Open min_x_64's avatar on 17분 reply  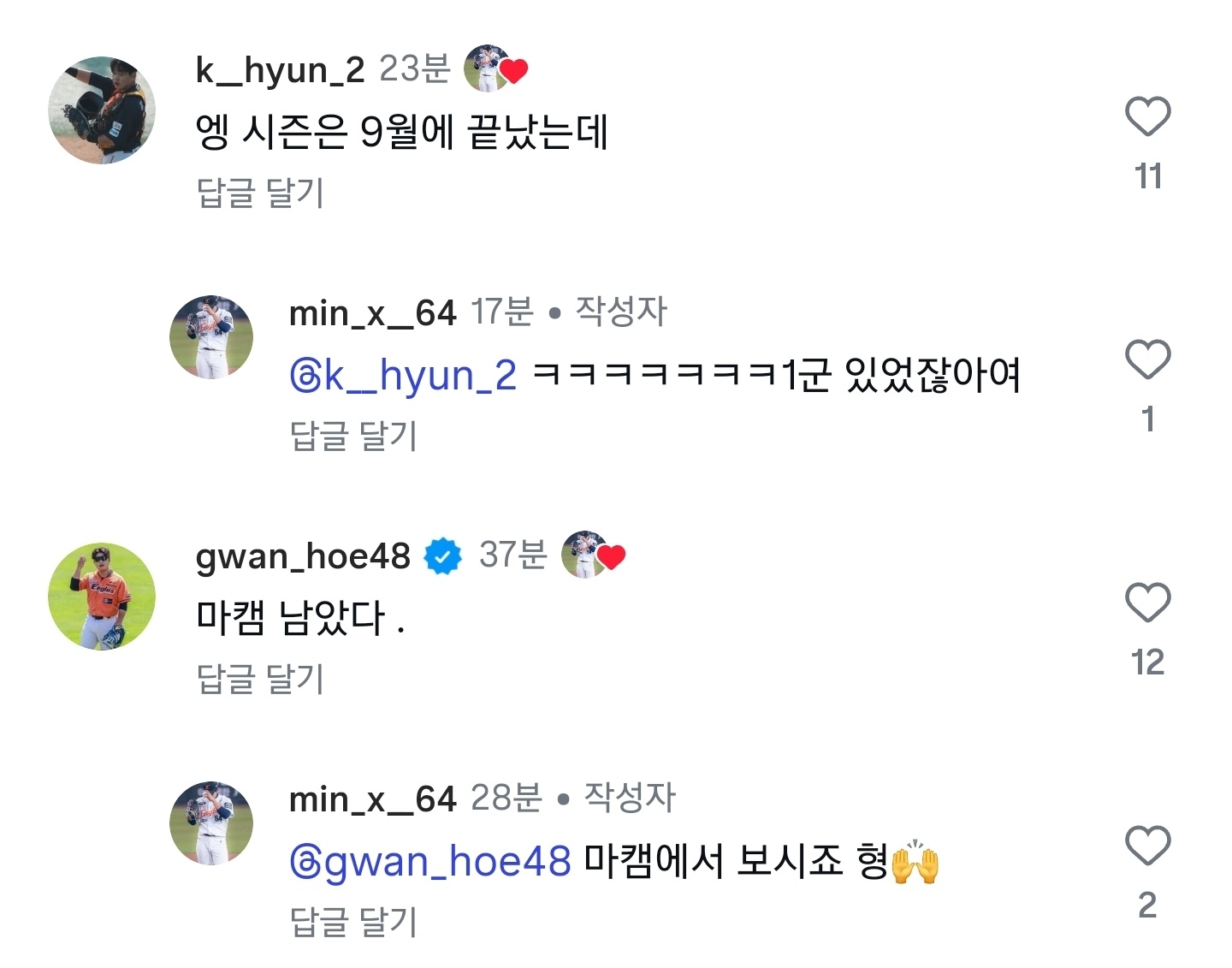click(x=211, y=337)
